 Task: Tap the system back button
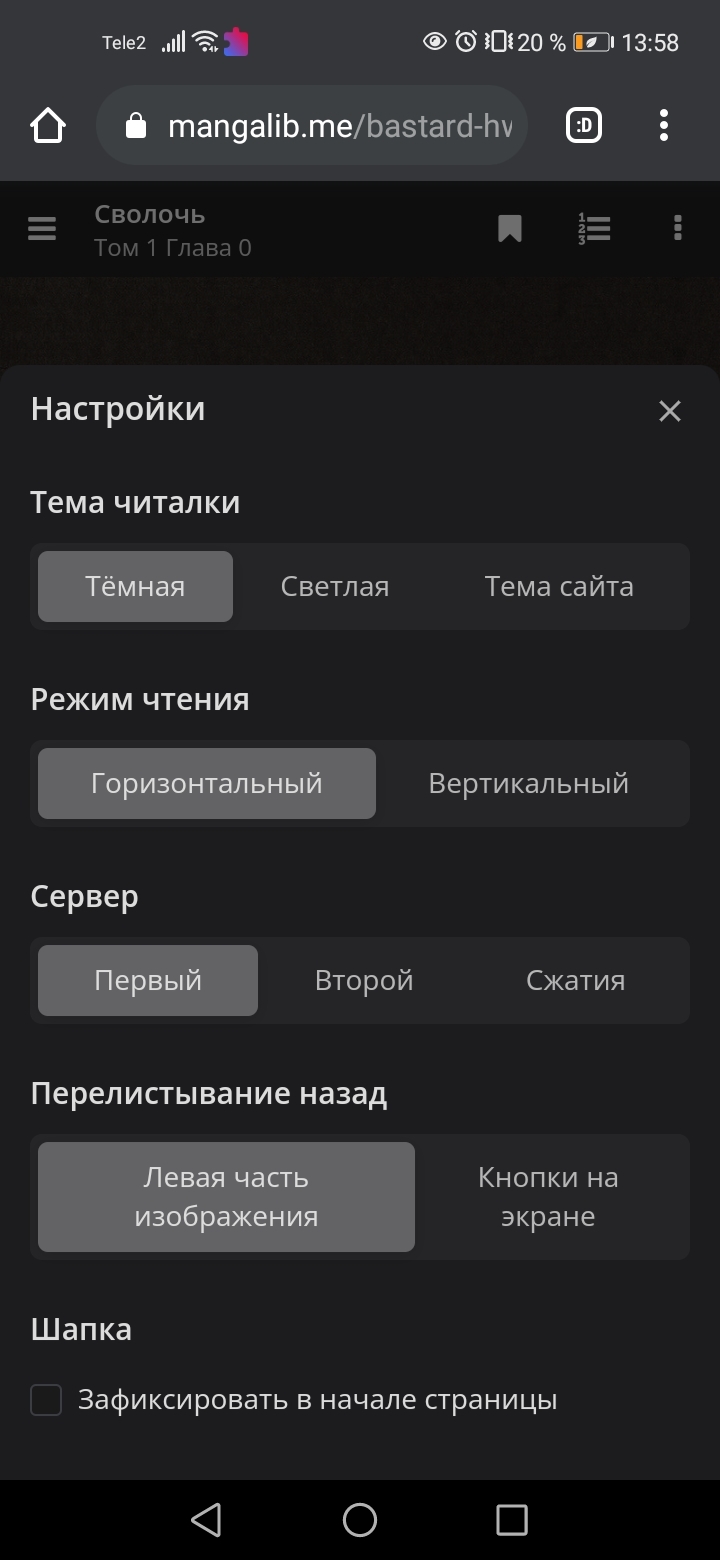pyautogui.click(x=206, y=1520)
